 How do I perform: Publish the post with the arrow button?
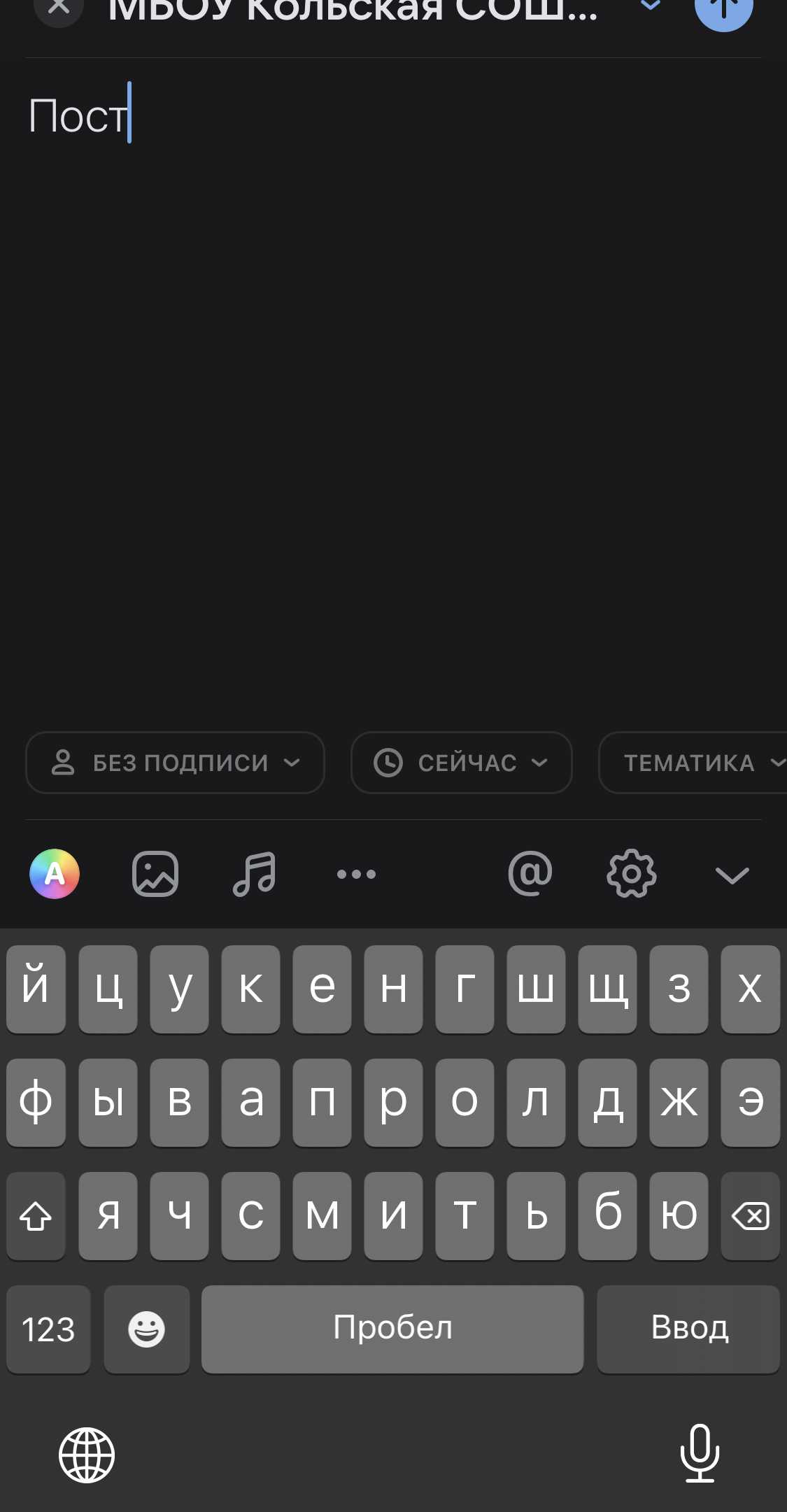click(723, 8)
